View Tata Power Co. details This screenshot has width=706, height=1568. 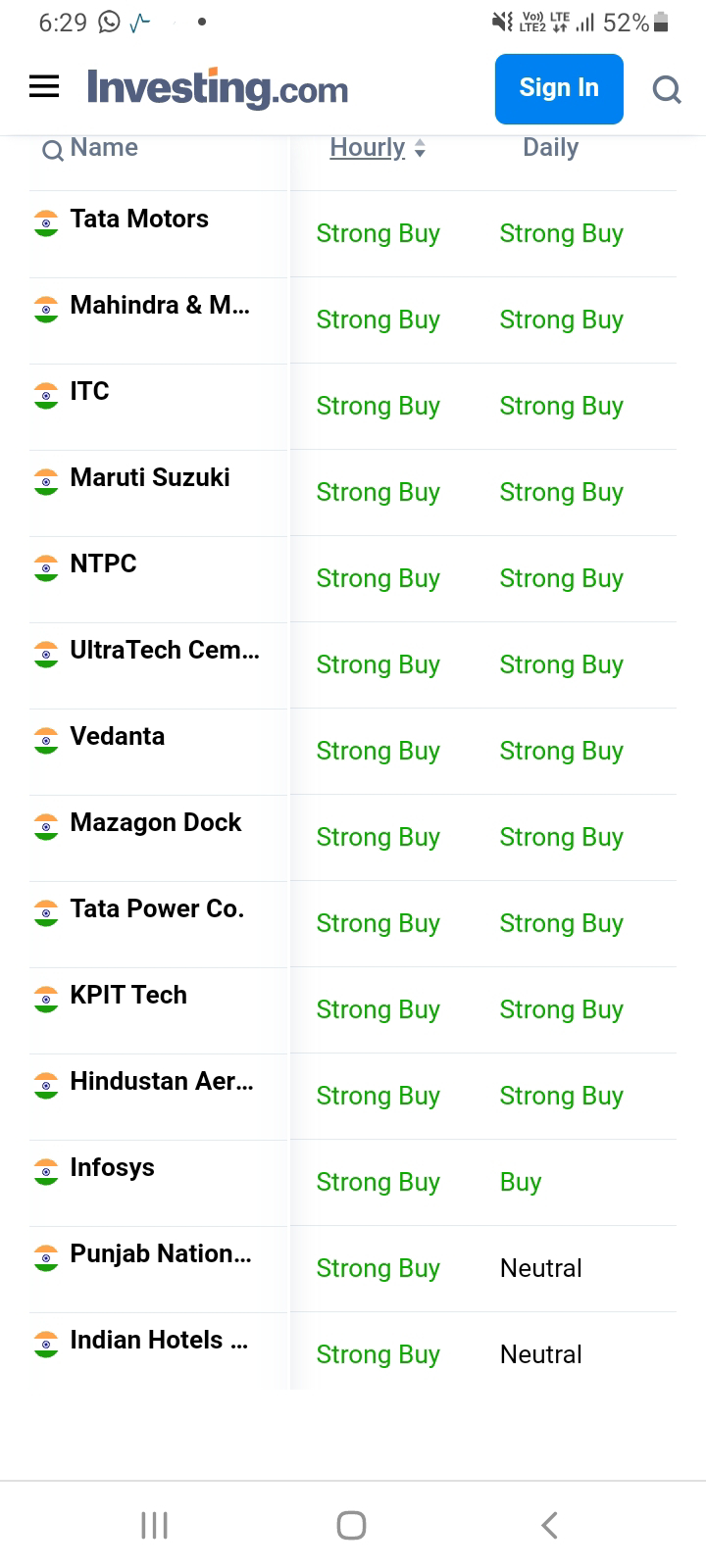click(157, 908)
